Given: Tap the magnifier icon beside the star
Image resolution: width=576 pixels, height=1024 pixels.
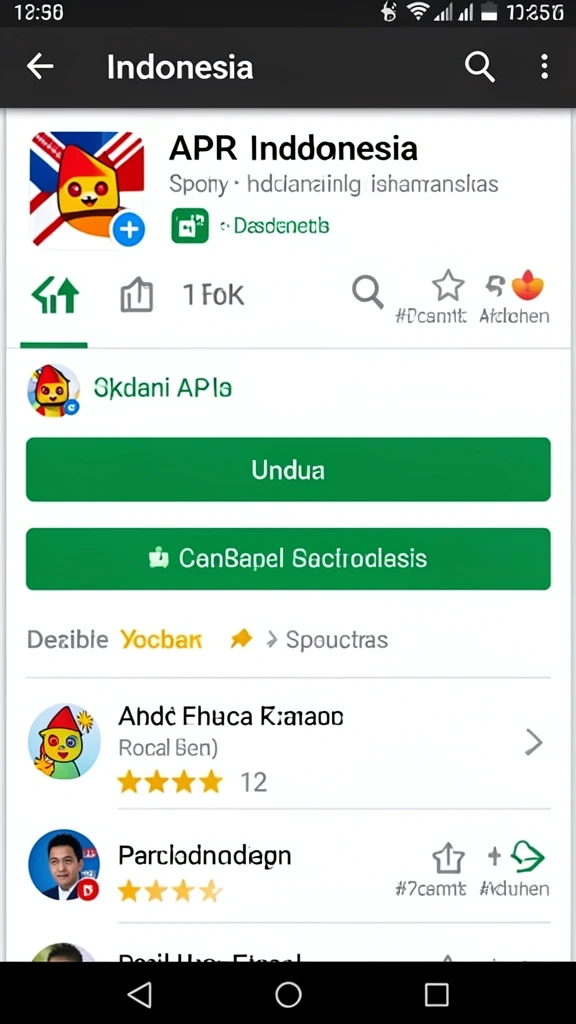Looking at the screenshot, I should pyautogui.click(x=368, y=291).
